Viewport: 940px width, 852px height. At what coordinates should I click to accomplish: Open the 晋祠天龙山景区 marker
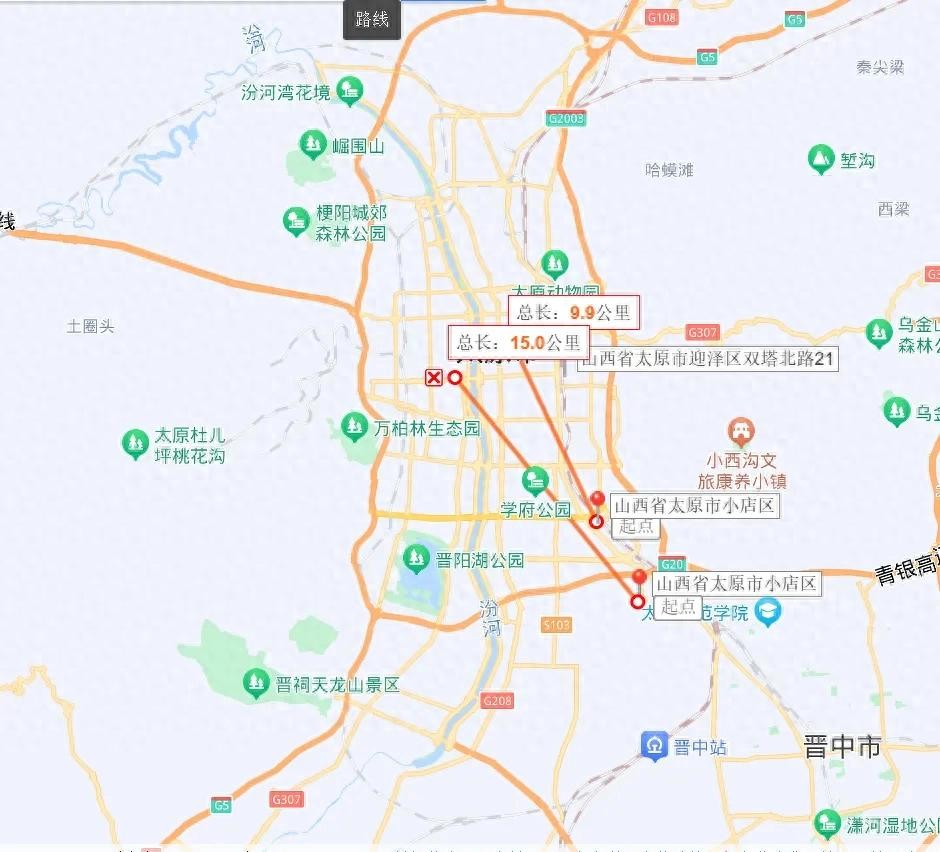257,684
